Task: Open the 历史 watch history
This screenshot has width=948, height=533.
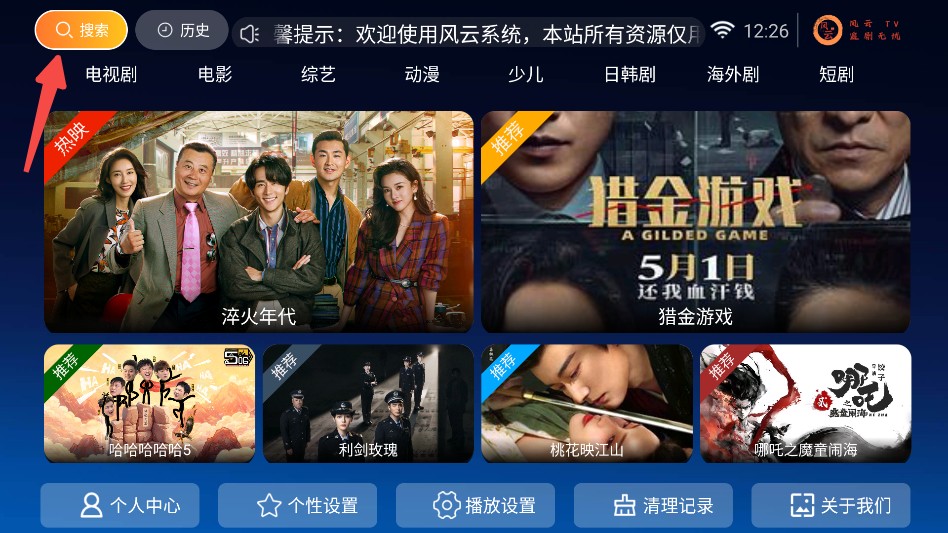Action: pos(182,30)
